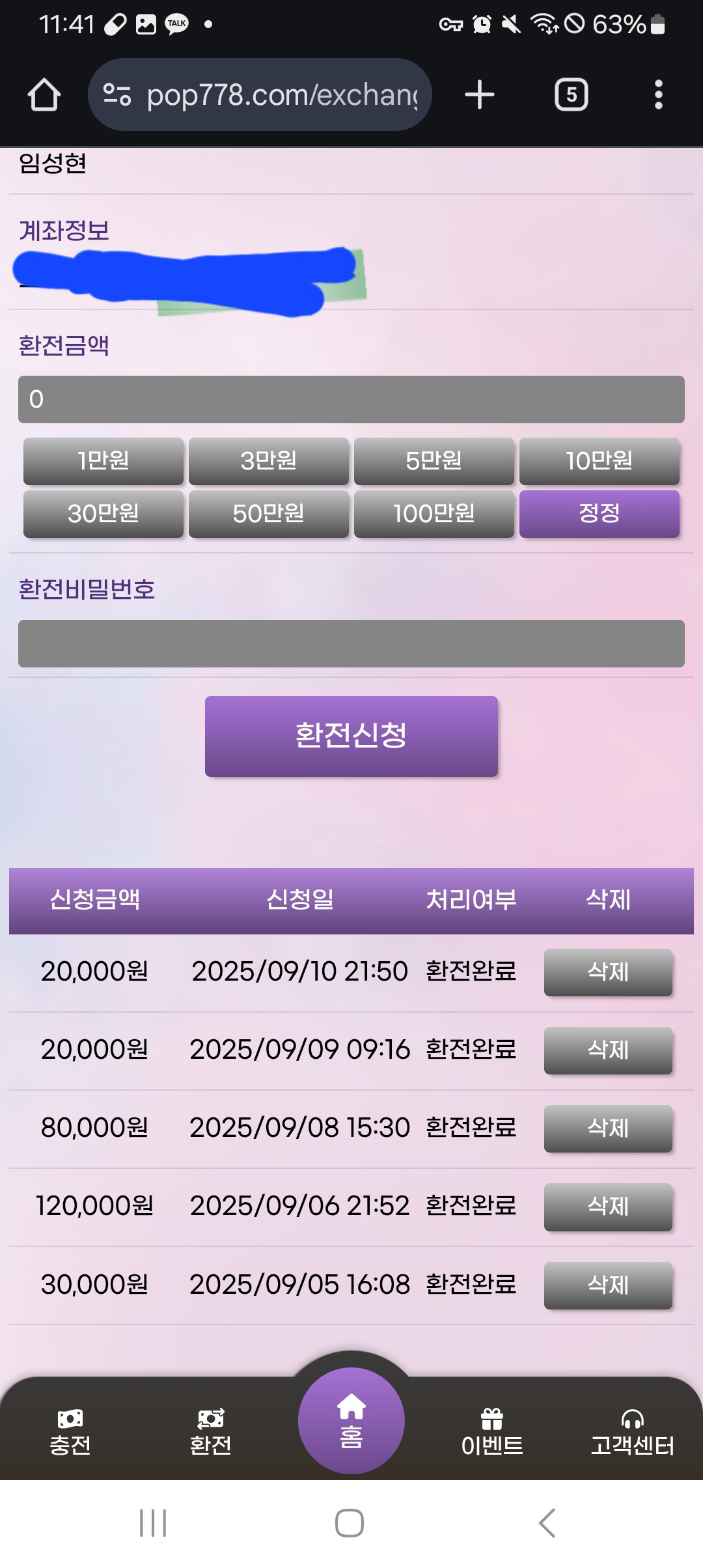Delete the 120,000원 exchange record
Screen dimensions: 703x1568
(608, 1207)
